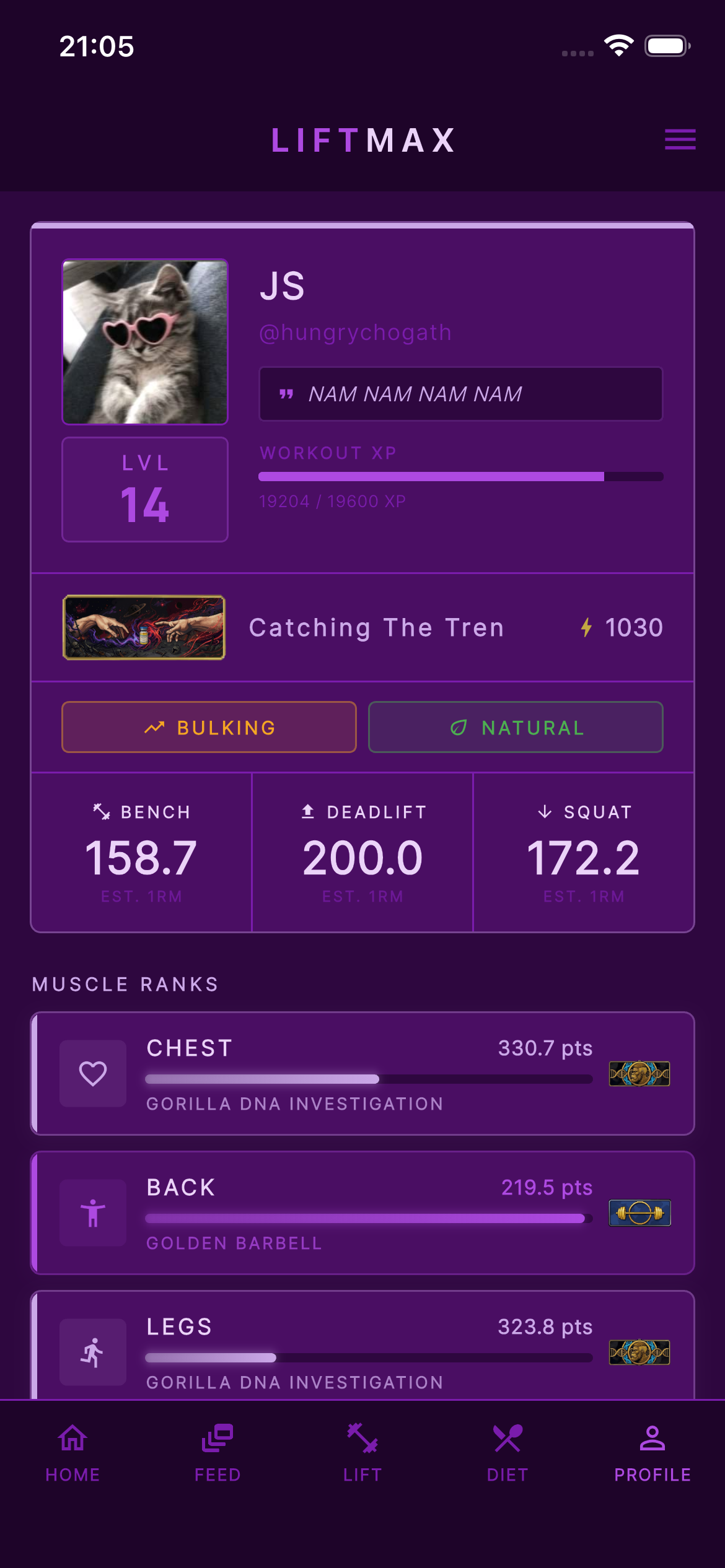Click the Legs running figure icon
Screen dimensions: 725x1568
click(92, 1352)
